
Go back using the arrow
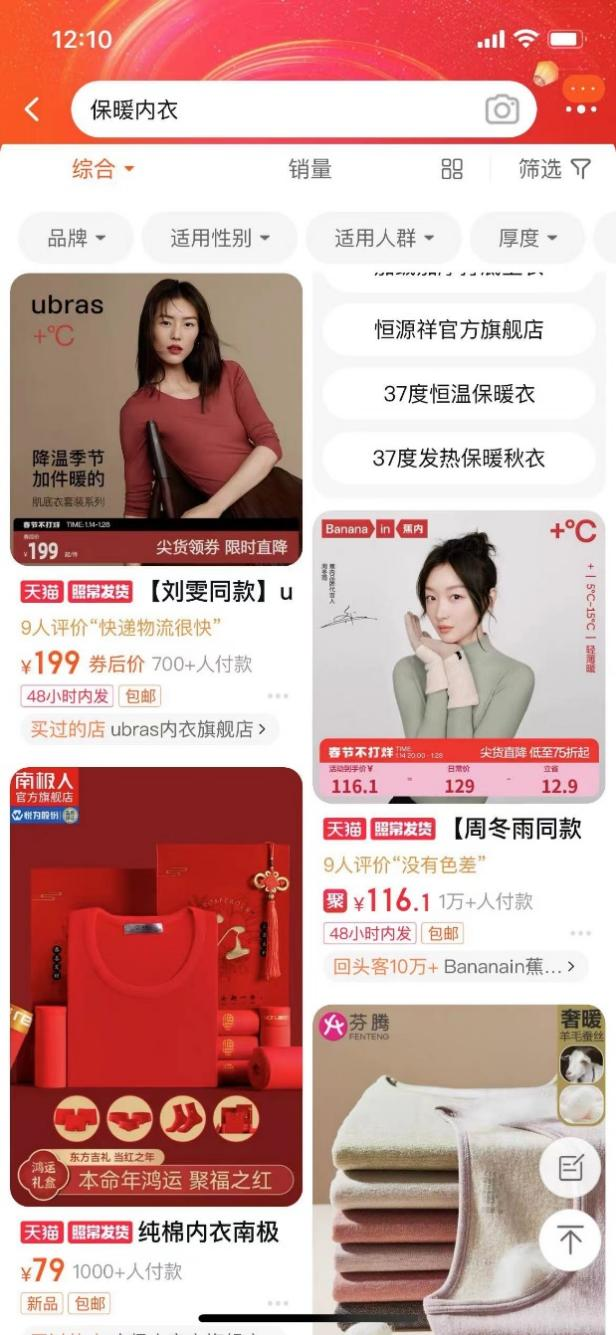pos(33,110)
